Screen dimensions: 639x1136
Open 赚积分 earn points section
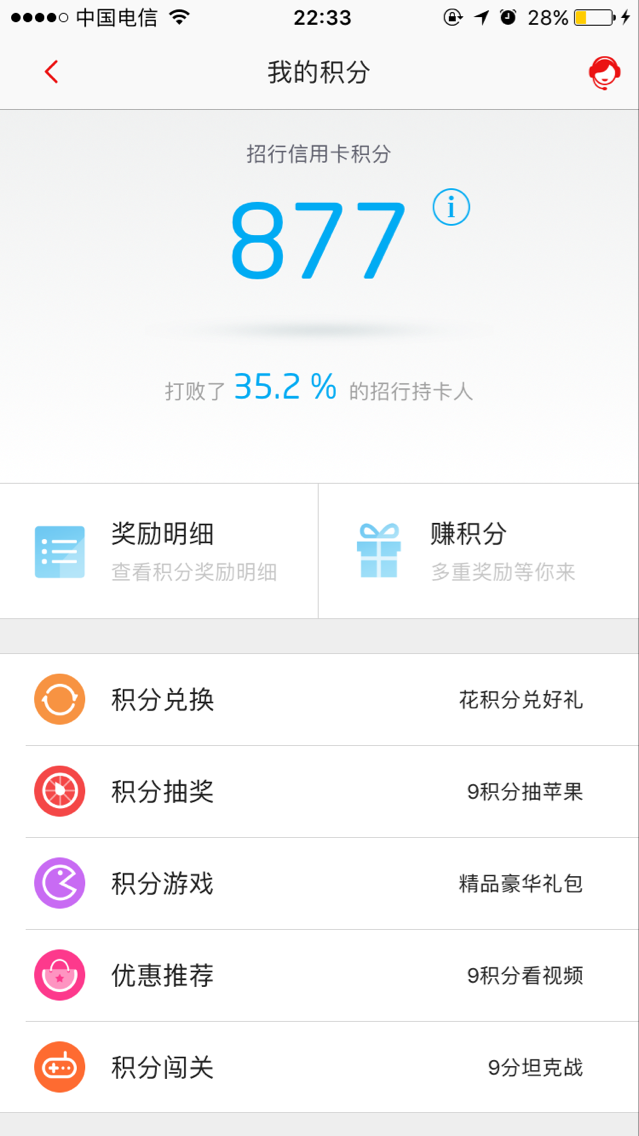coord(479,551)
